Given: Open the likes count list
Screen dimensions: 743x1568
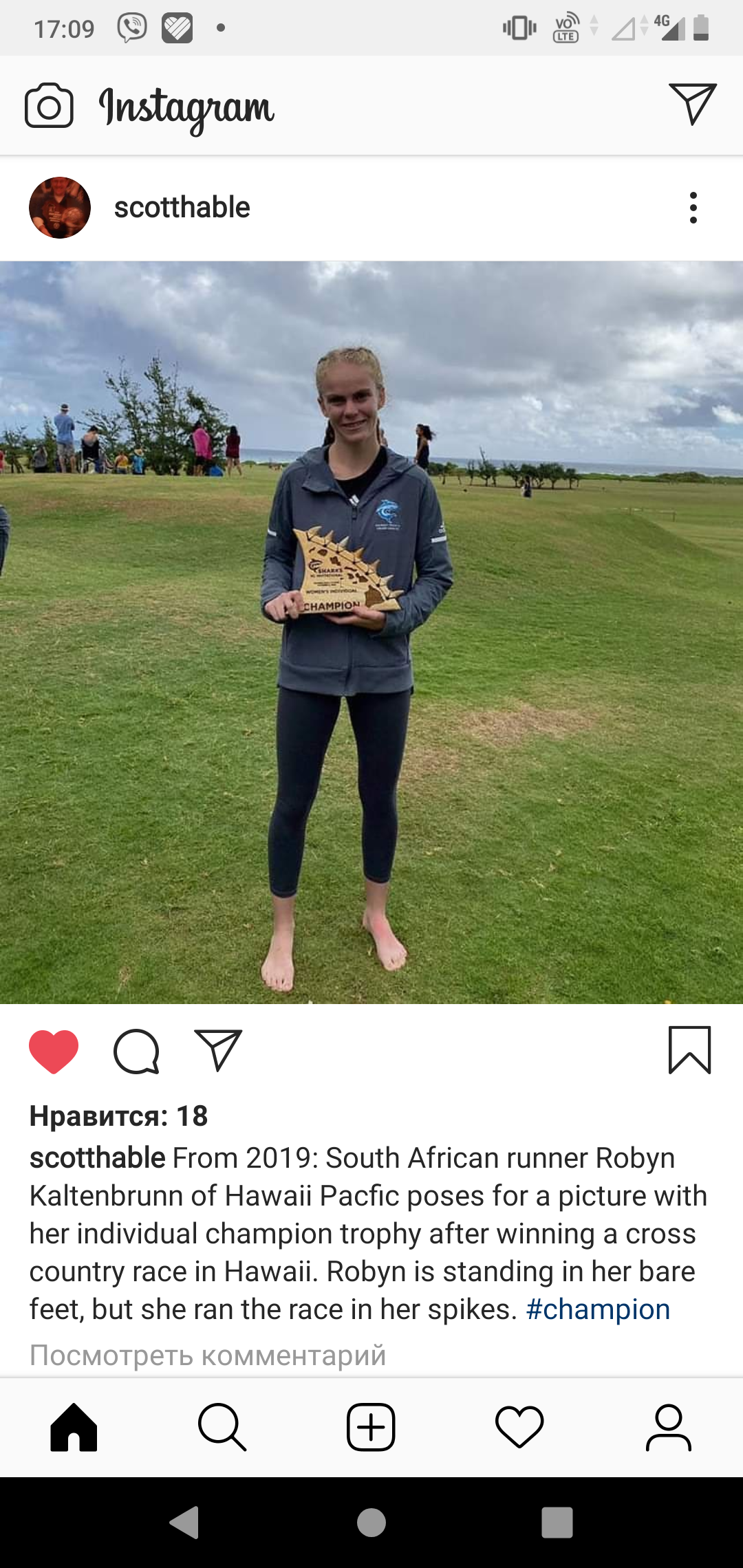Looking at the screenshot, I should [x=118, y=1116].
